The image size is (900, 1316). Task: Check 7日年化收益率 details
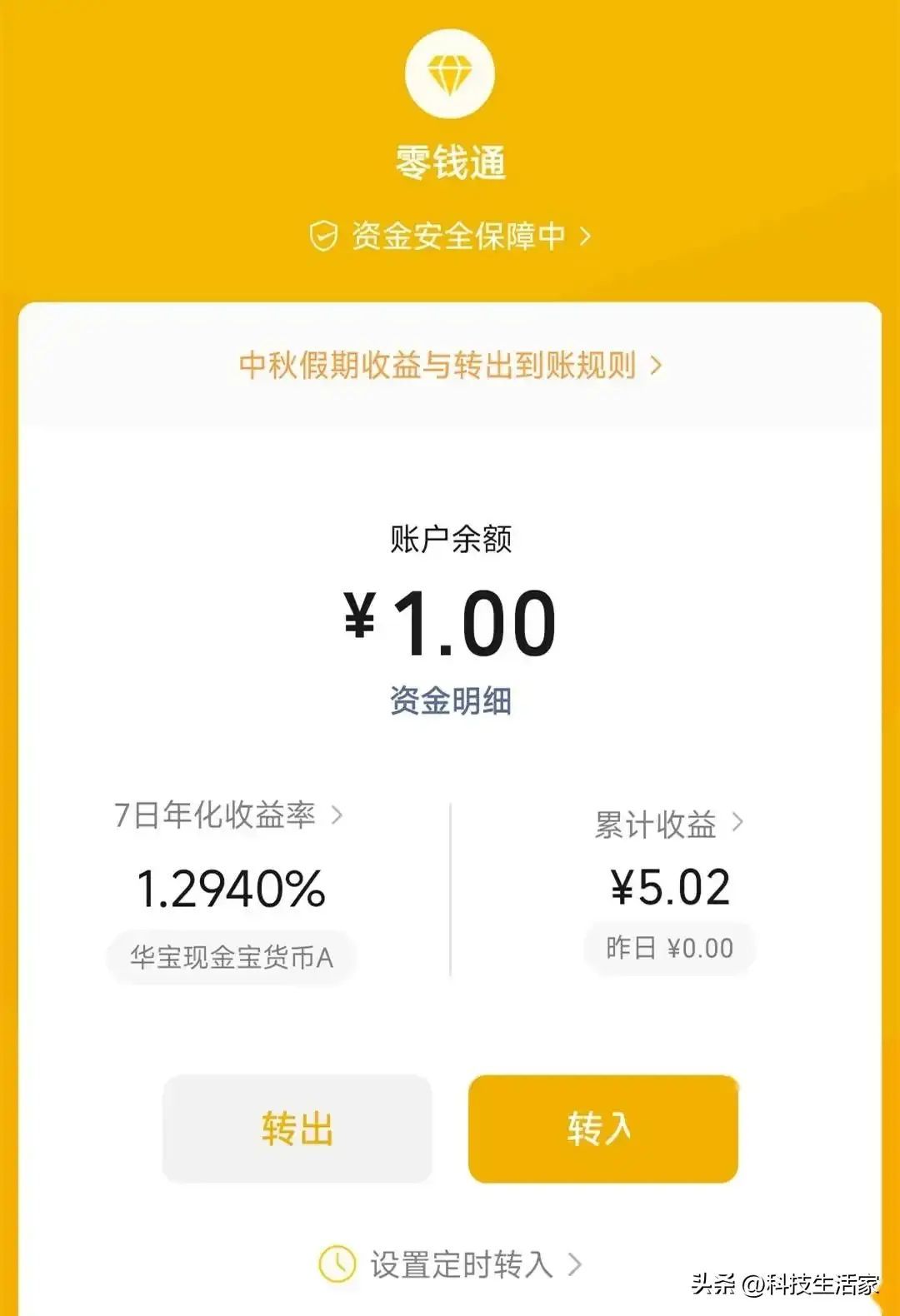(x=227, y=815)
